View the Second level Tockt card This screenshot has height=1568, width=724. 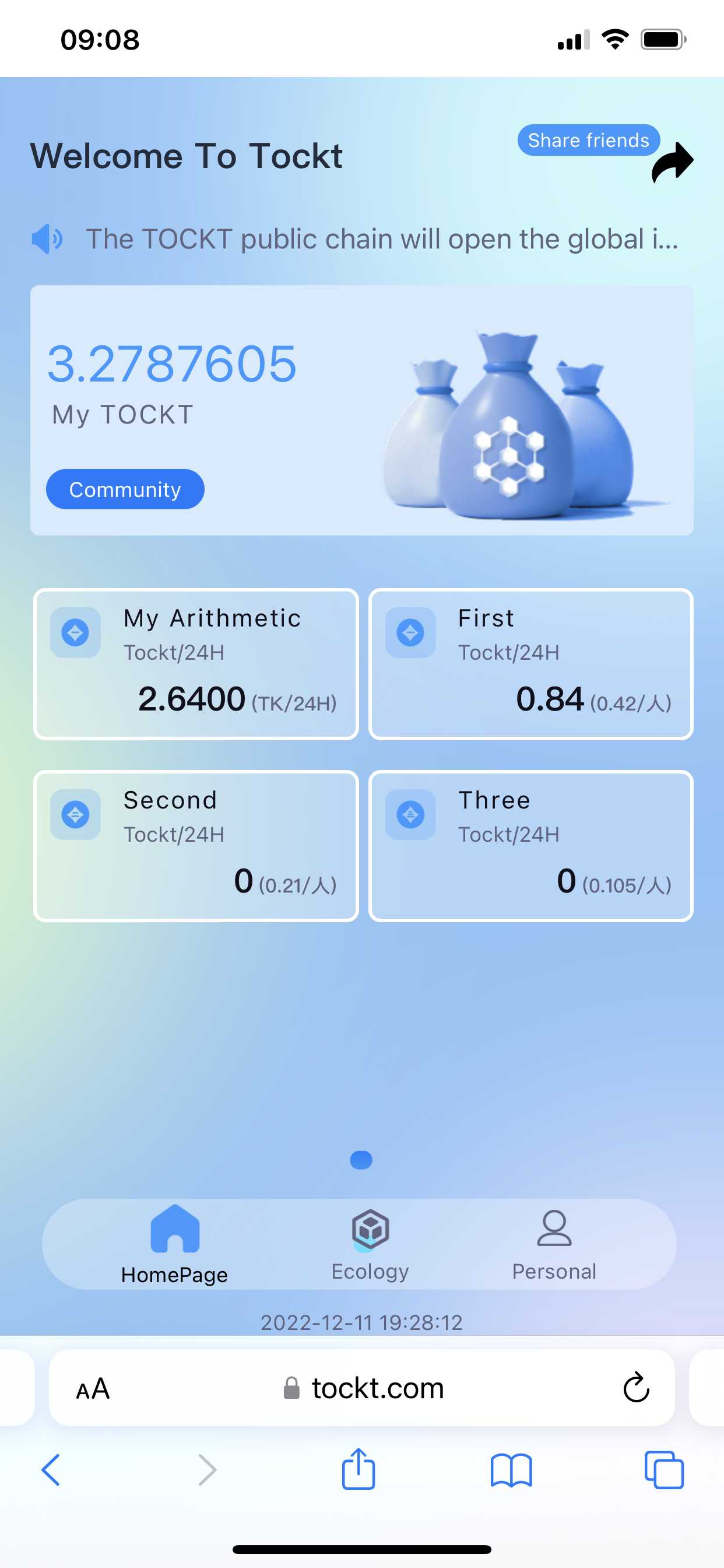click(x=196, y=846)
